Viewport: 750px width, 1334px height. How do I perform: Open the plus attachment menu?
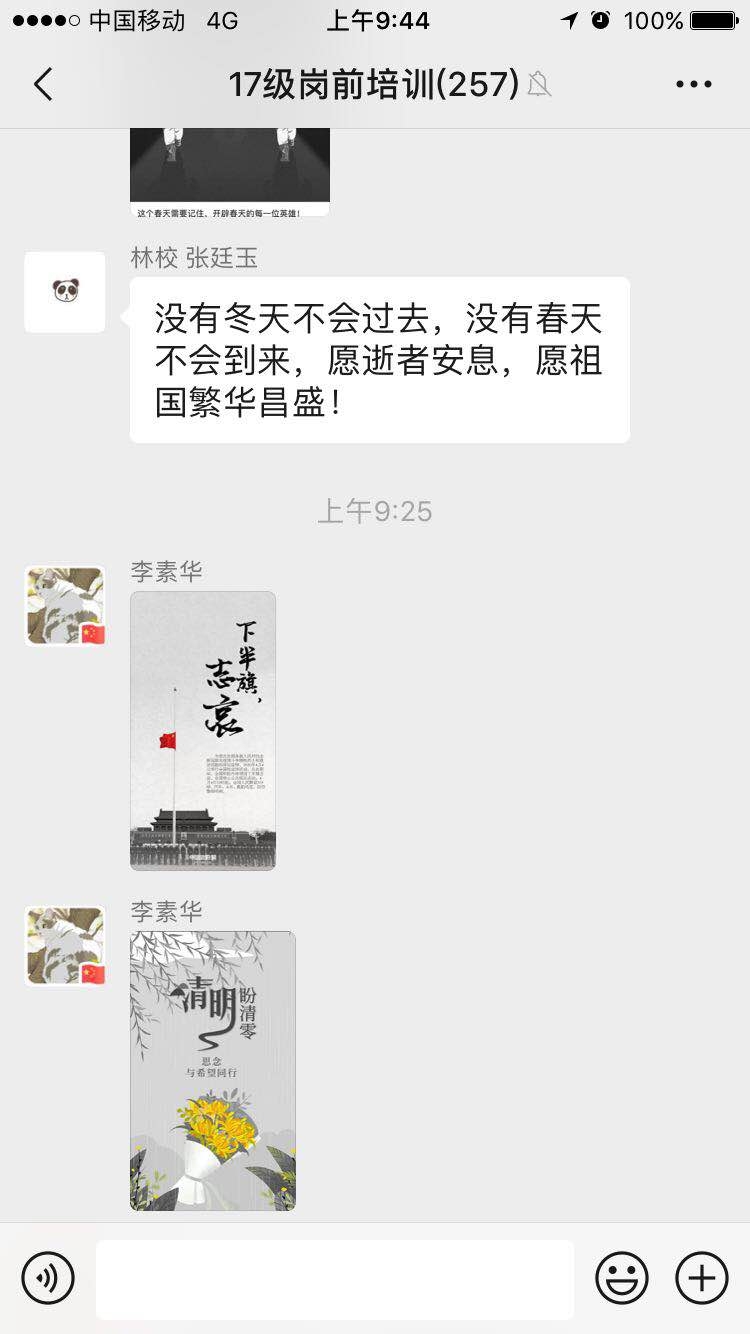pyautogui.click(x=702, y=1277)
